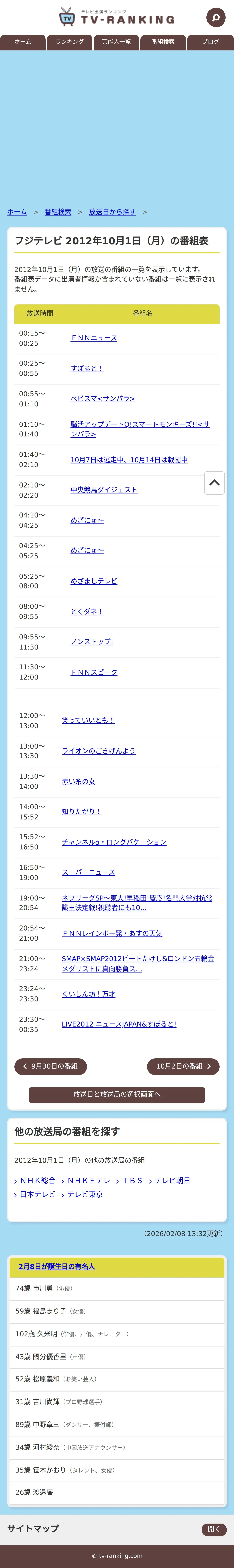Open the スーパーニュース program link
Image resolution: width=234 pixels, height=1568 pixels.
point(88,872)
